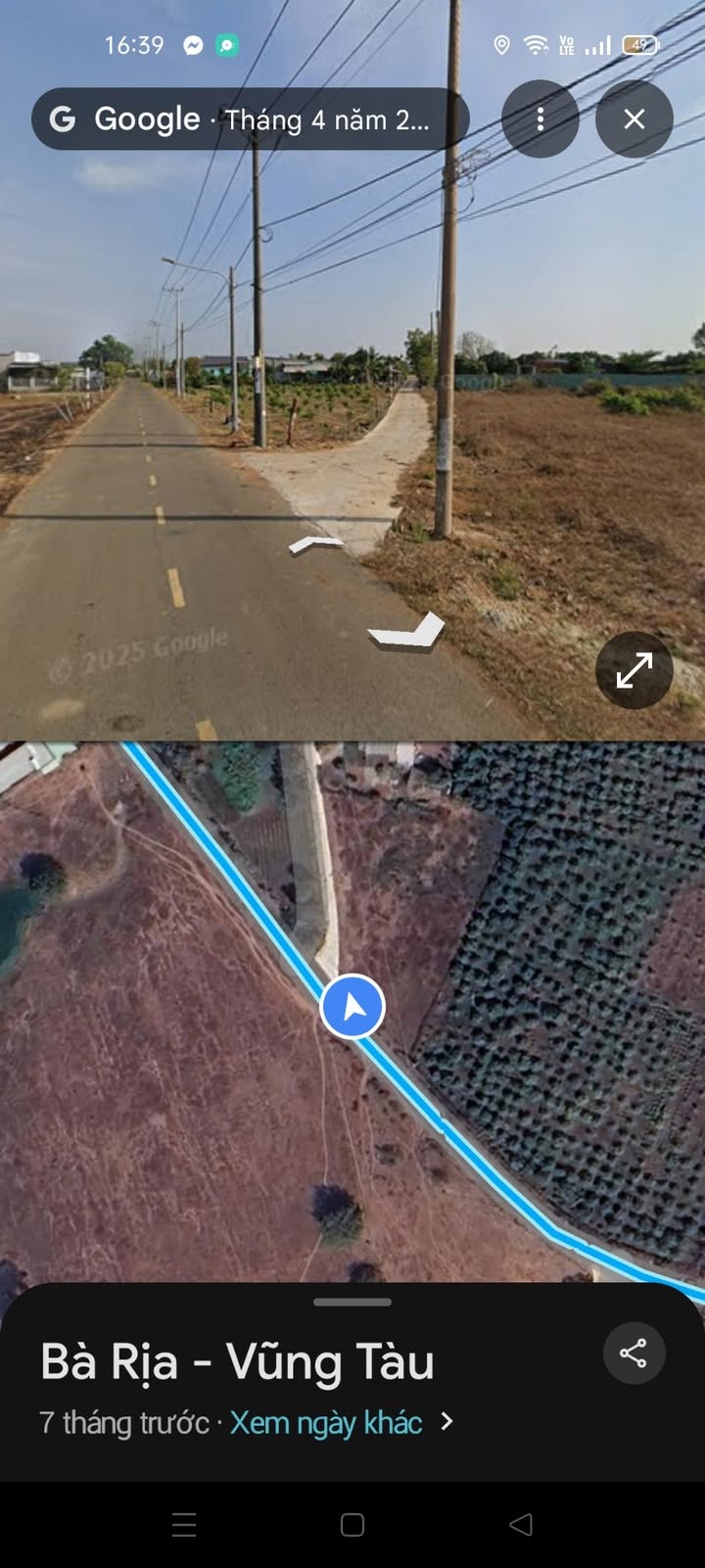Screen dimensions: 705x1568
Task: Close the Street View panel
Action: tap(634, 119)
